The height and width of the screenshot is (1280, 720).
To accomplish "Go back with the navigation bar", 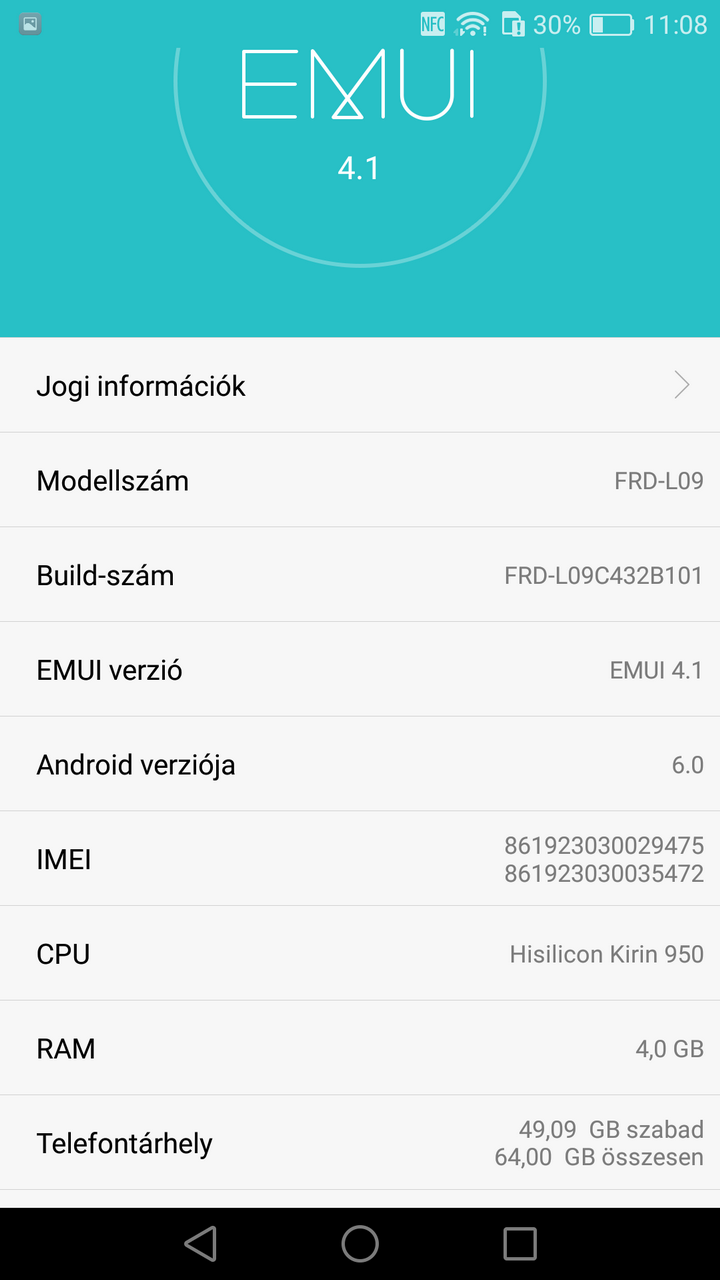I will click(201, 1243).
